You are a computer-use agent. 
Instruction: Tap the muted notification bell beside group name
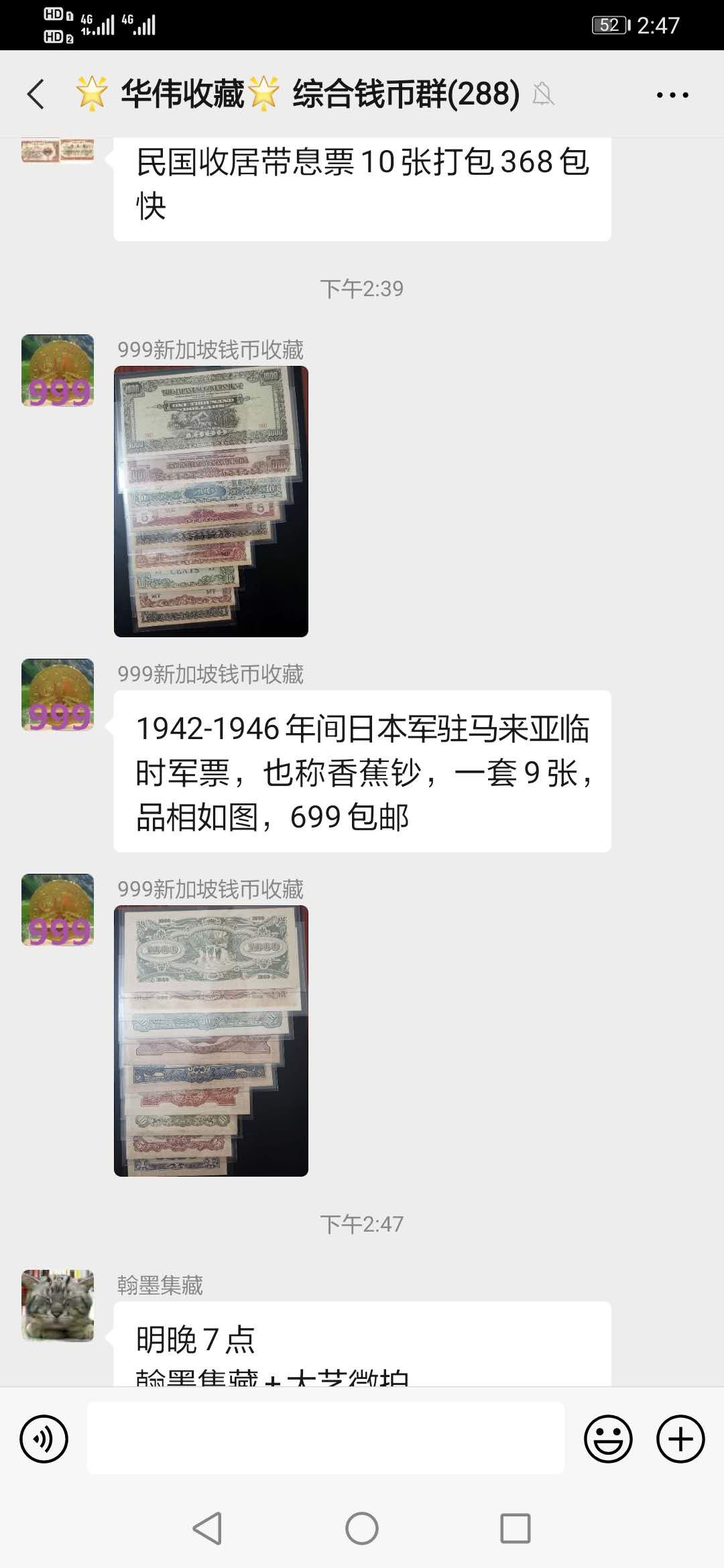coord(544,94)
